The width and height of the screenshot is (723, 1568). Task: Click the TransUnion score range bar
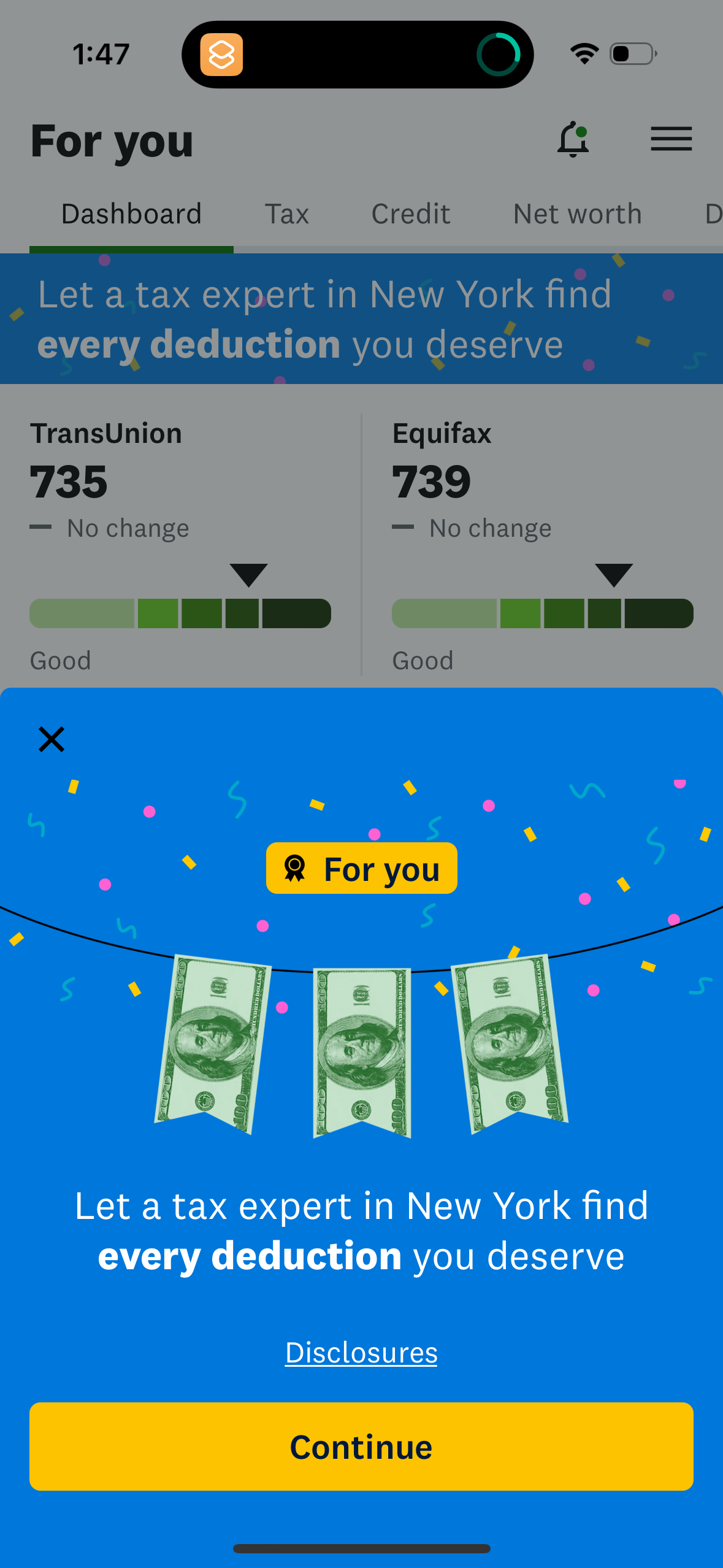click(180, 613)
